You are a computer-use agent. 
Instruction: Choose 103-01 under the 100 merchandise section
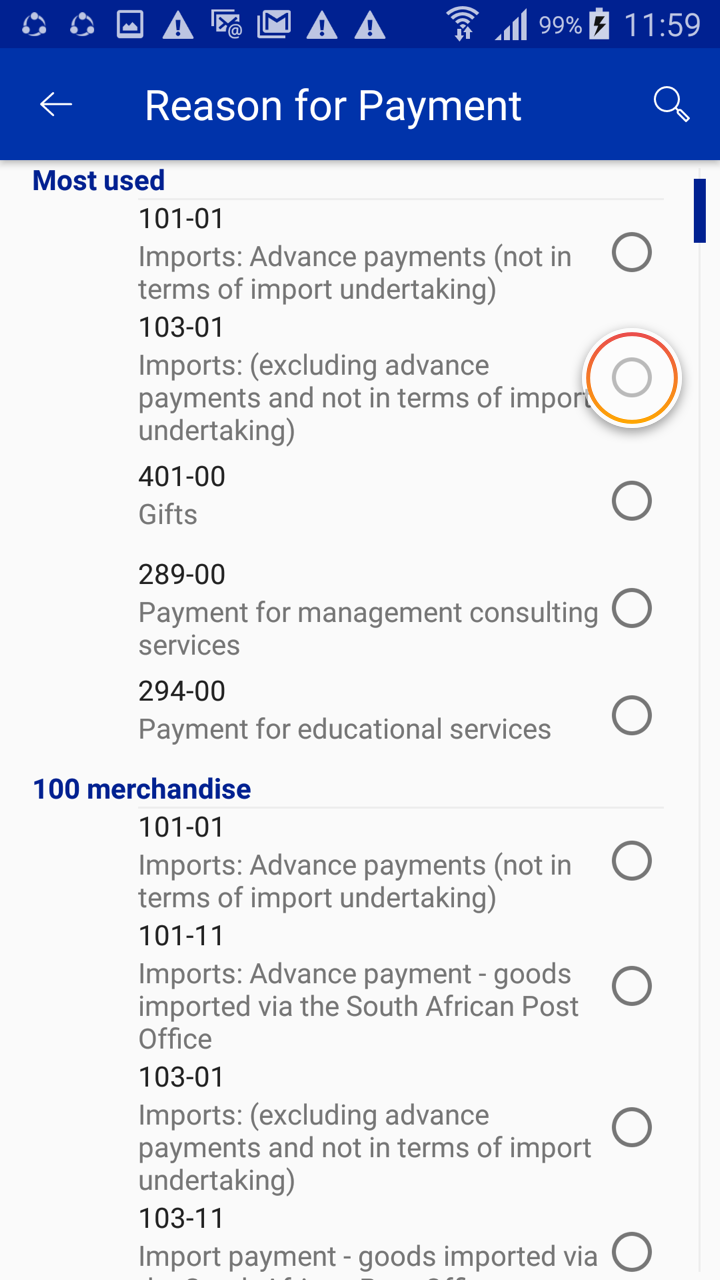[x=631, y=1127]
